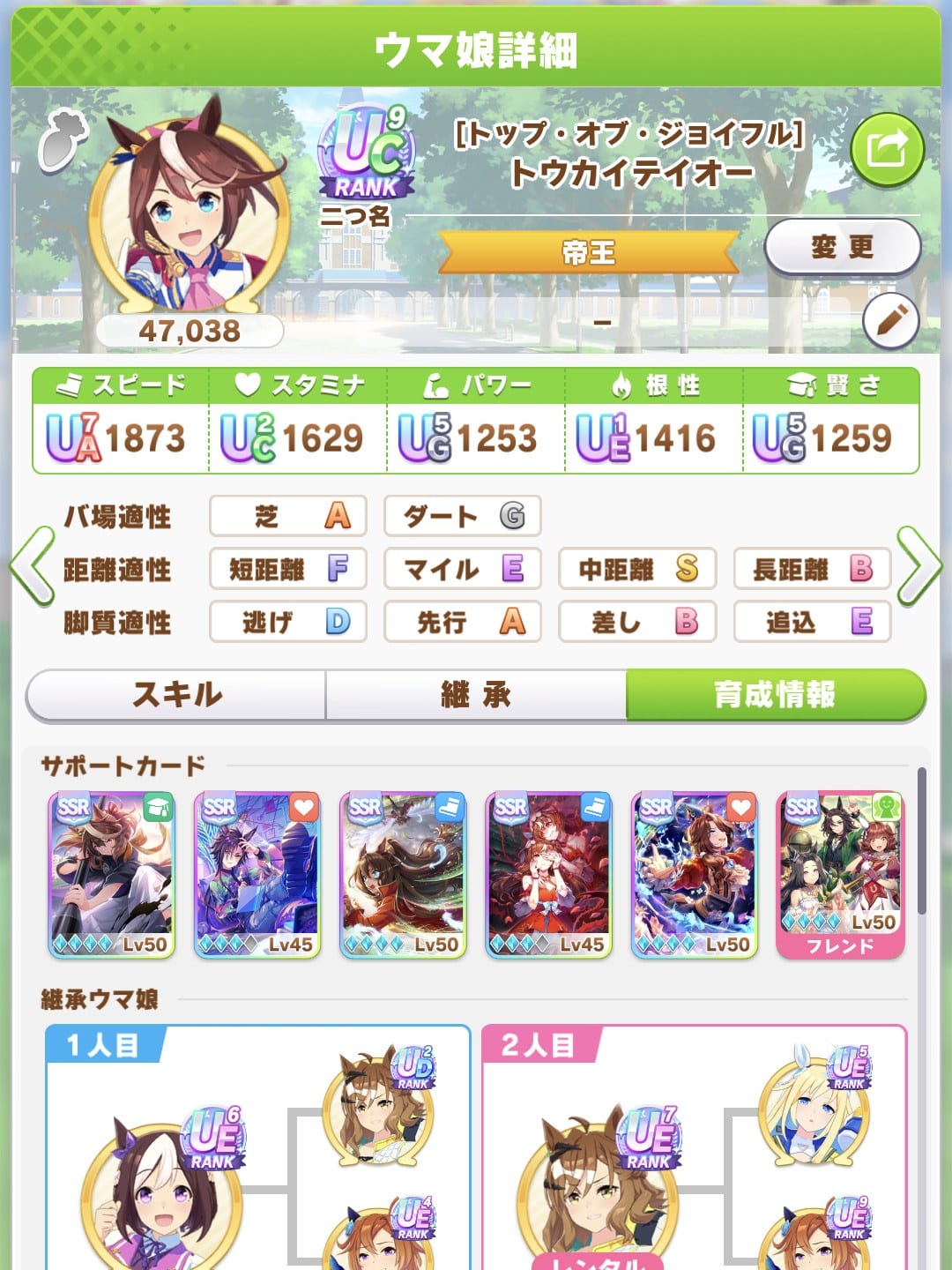The height and width of the screenshot is (1270, 952).
Task: Open the friend support card labeled フレンド
Action: [840, 874]
